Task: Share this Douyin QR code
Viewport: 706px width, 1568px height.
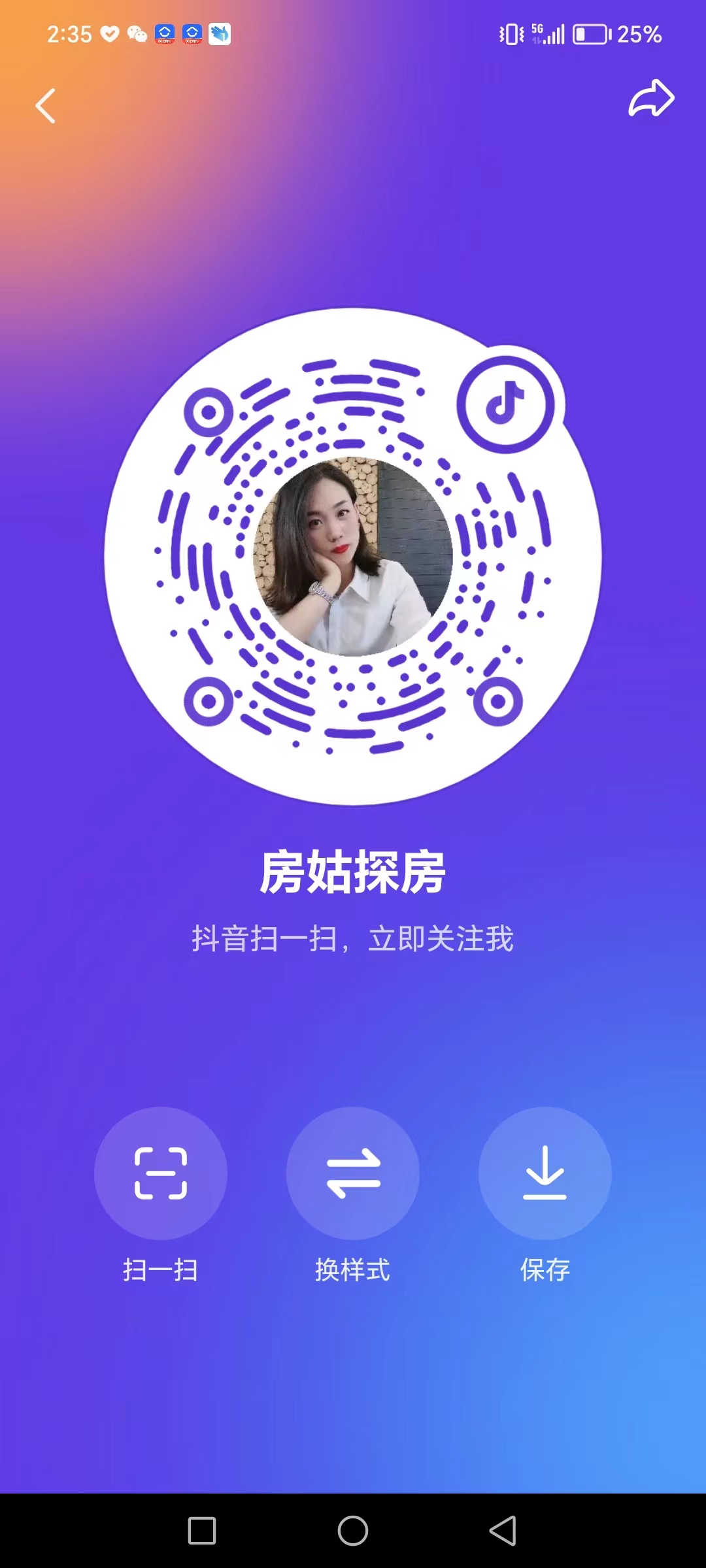Action: [651, 99]
